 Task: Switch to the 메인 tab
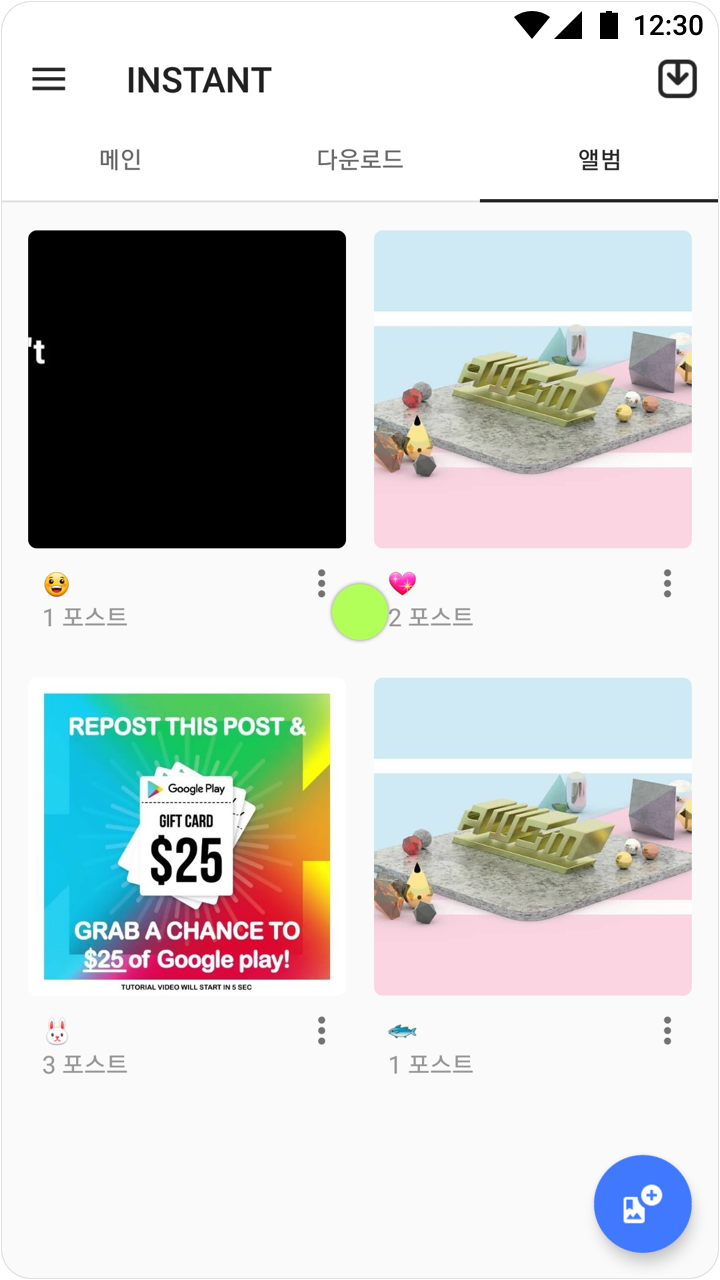click(121, 159)
